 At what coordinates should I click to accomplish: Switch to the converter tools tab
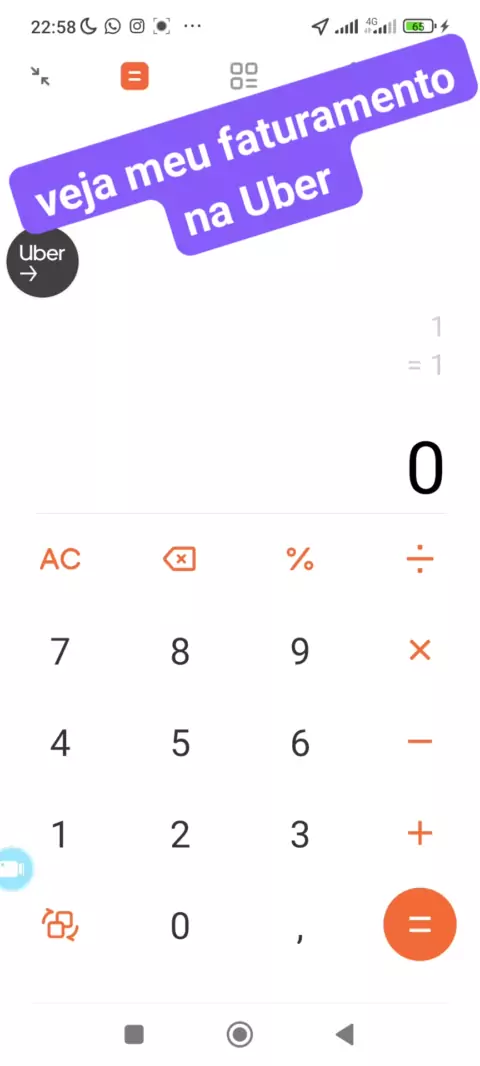tap(243, 76)
